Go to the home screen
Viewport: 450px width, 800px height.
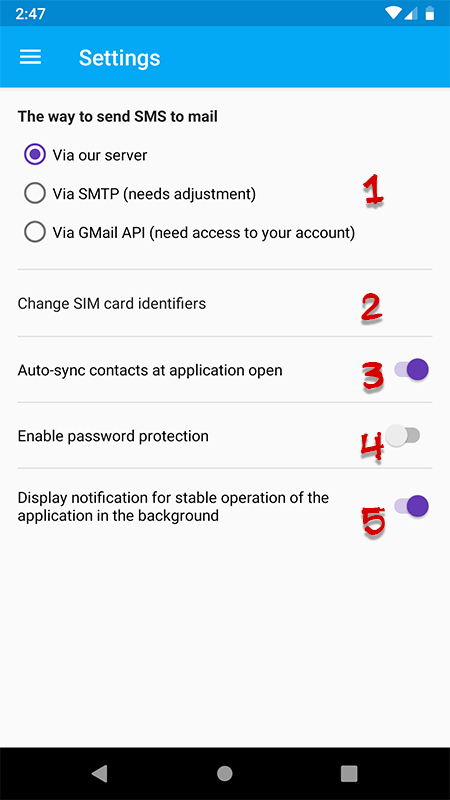pos(224,773)
